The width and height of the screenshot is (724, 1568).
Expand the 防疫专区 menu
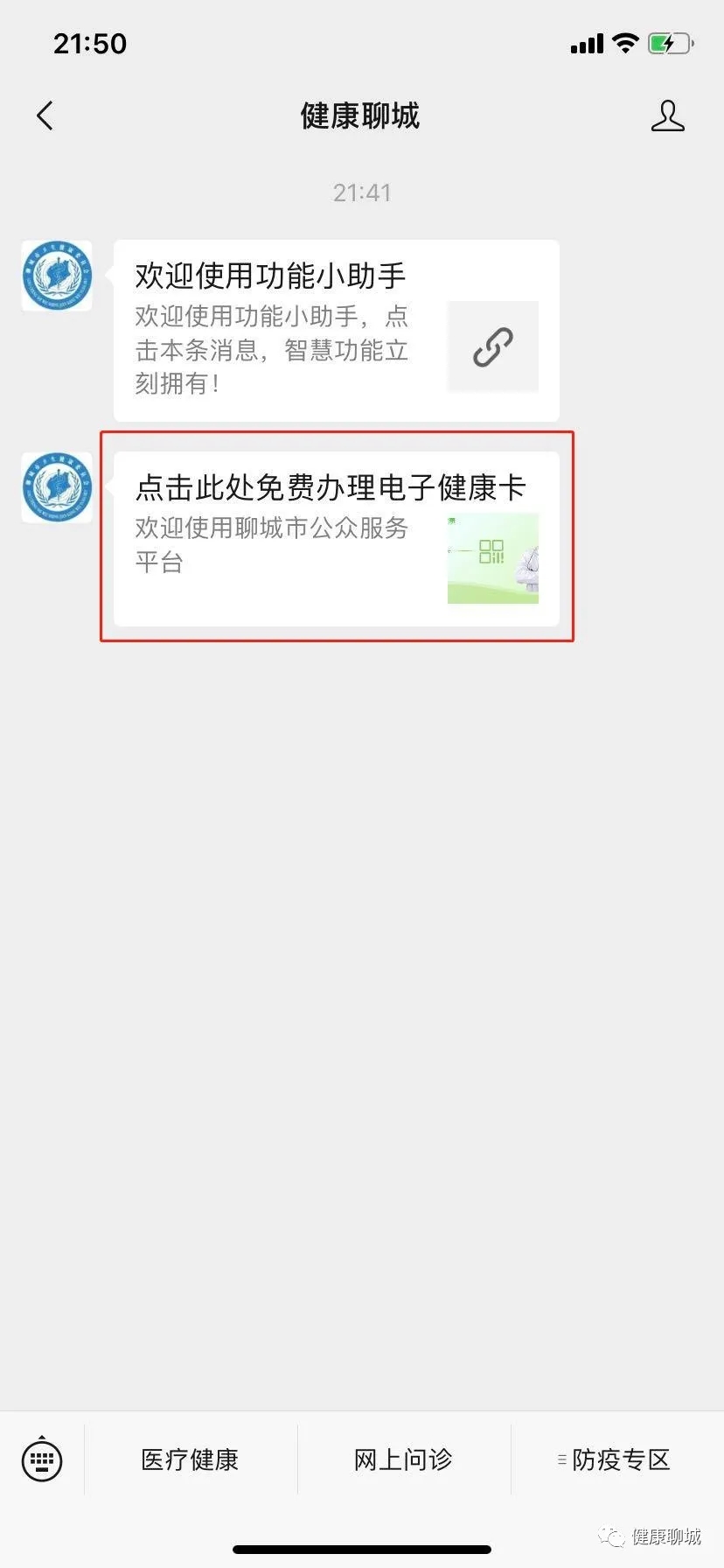click(616, 1459)
